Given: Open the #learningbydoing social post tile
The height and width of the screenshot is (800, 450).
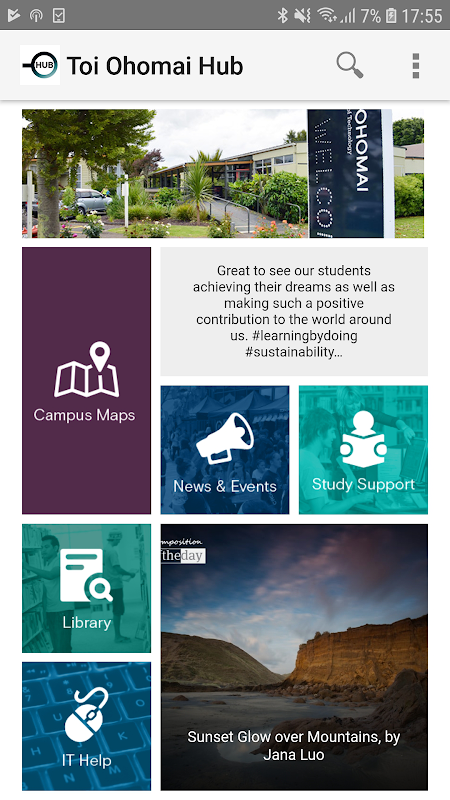Looking at the screenshot, I should tap(294, 312).
